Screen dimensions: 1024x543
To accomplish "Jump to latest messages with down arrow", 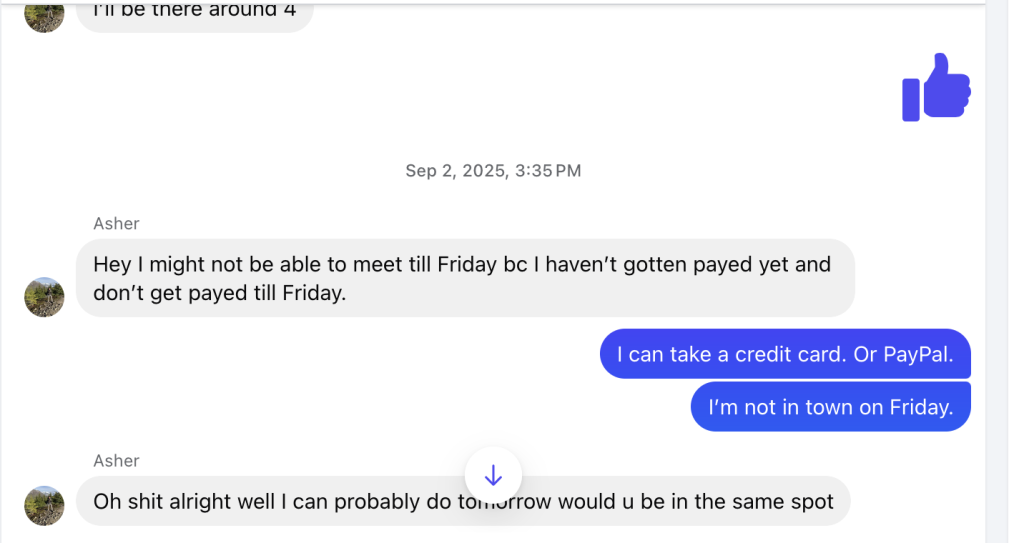I will [x=493, y=475].
